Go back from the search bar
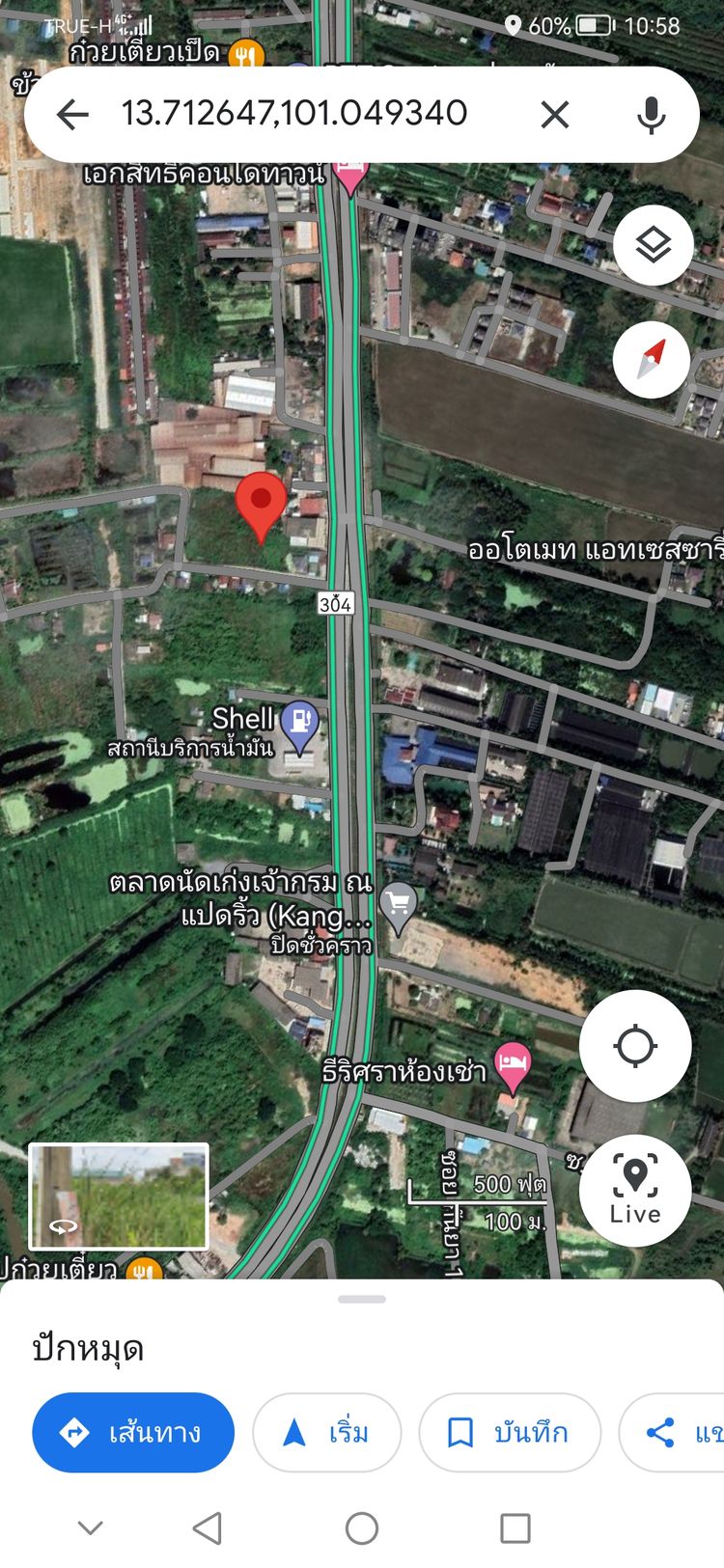The width and height of the screenshot is (724, 1568). pyautogui.click(x=72, y=115)
